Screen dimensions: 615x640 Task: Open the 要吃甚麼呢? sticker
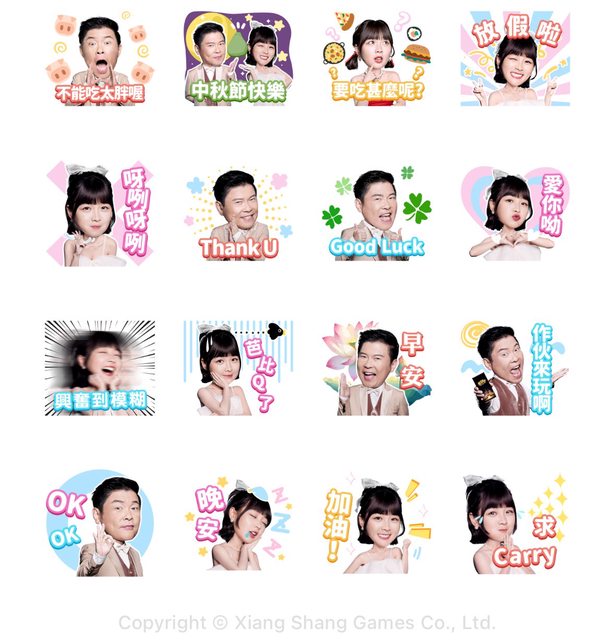[376, 60]
